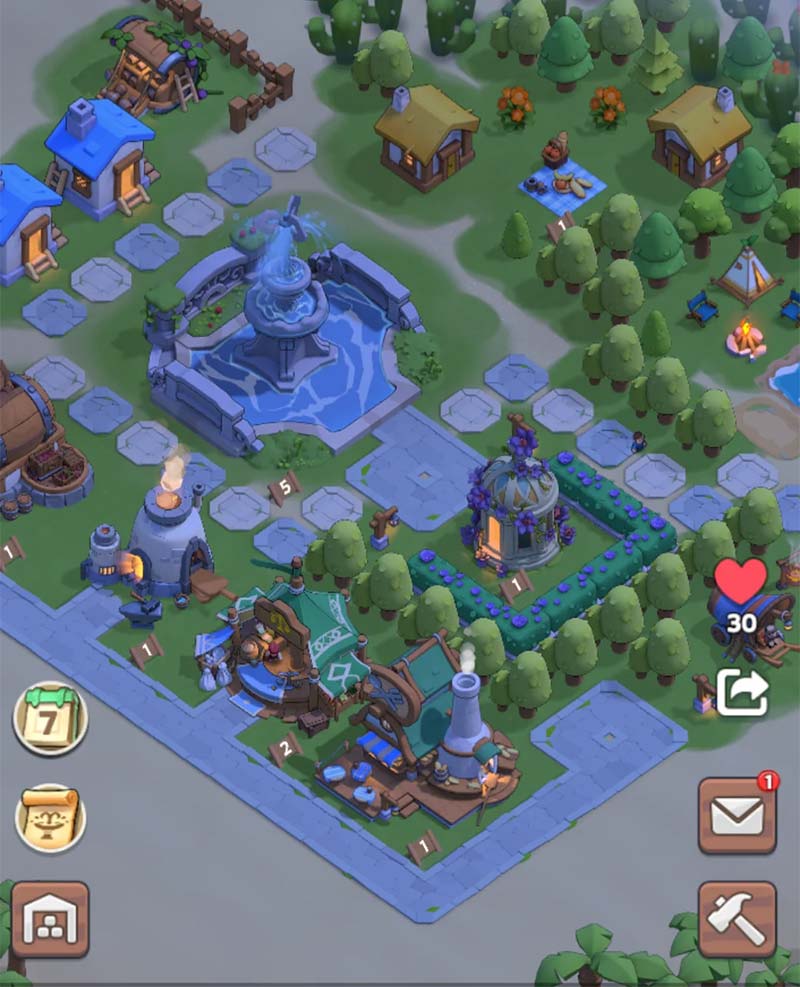Screen dimensions: 800x987
Task: Open the calendar with number 7
Action: [x=50, y=718]
